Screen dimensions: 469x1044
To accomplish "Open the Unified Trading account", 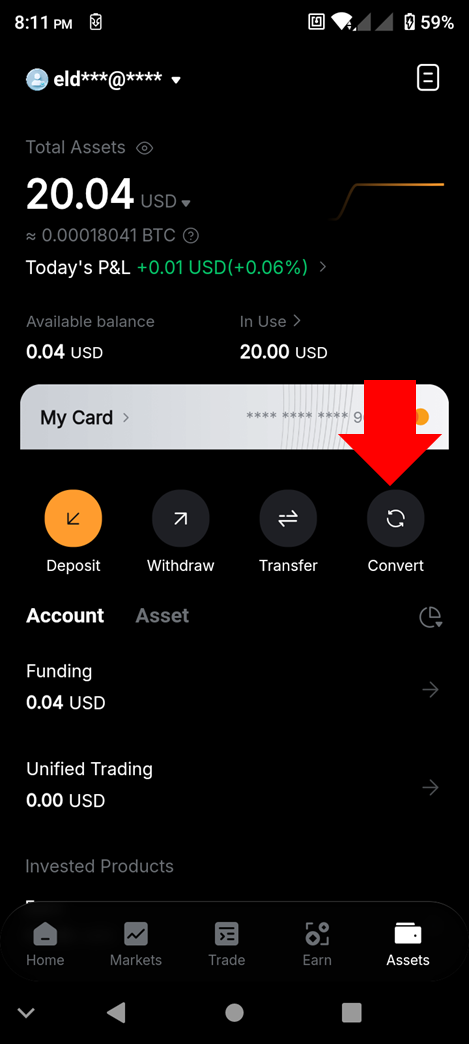I will point(234,785).
